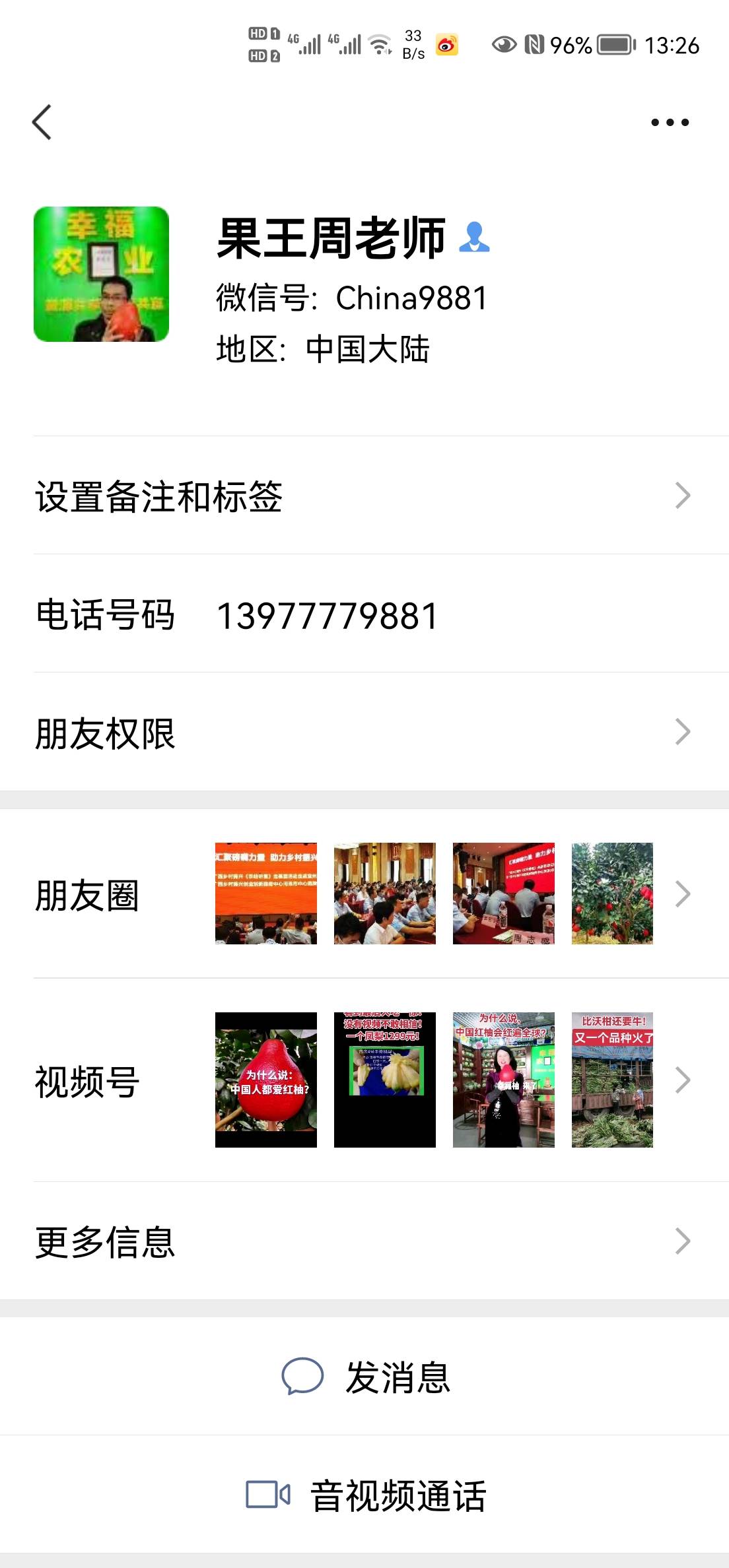
Task: Open the 朋友圈 Moments row
Action: (363, 894)
